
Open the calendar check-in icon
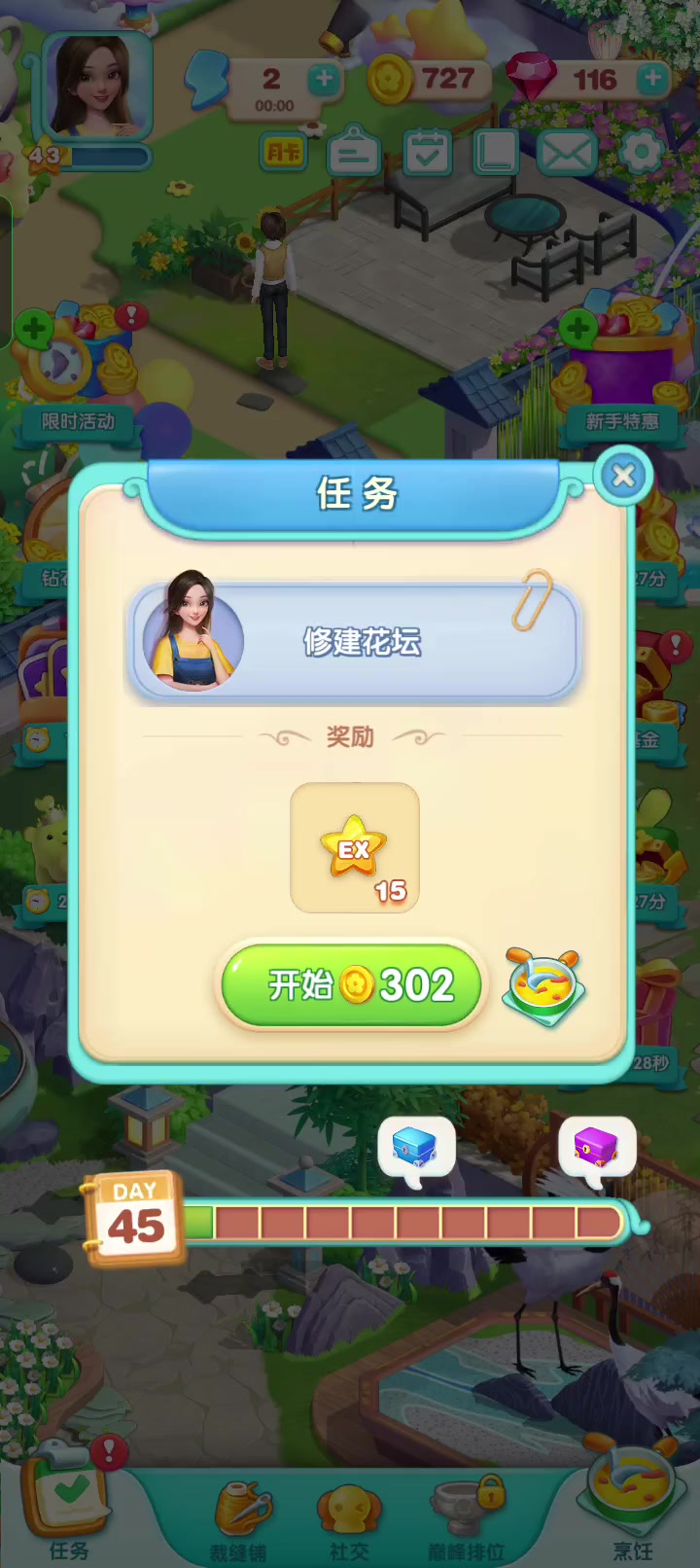(x=427, y=153)
